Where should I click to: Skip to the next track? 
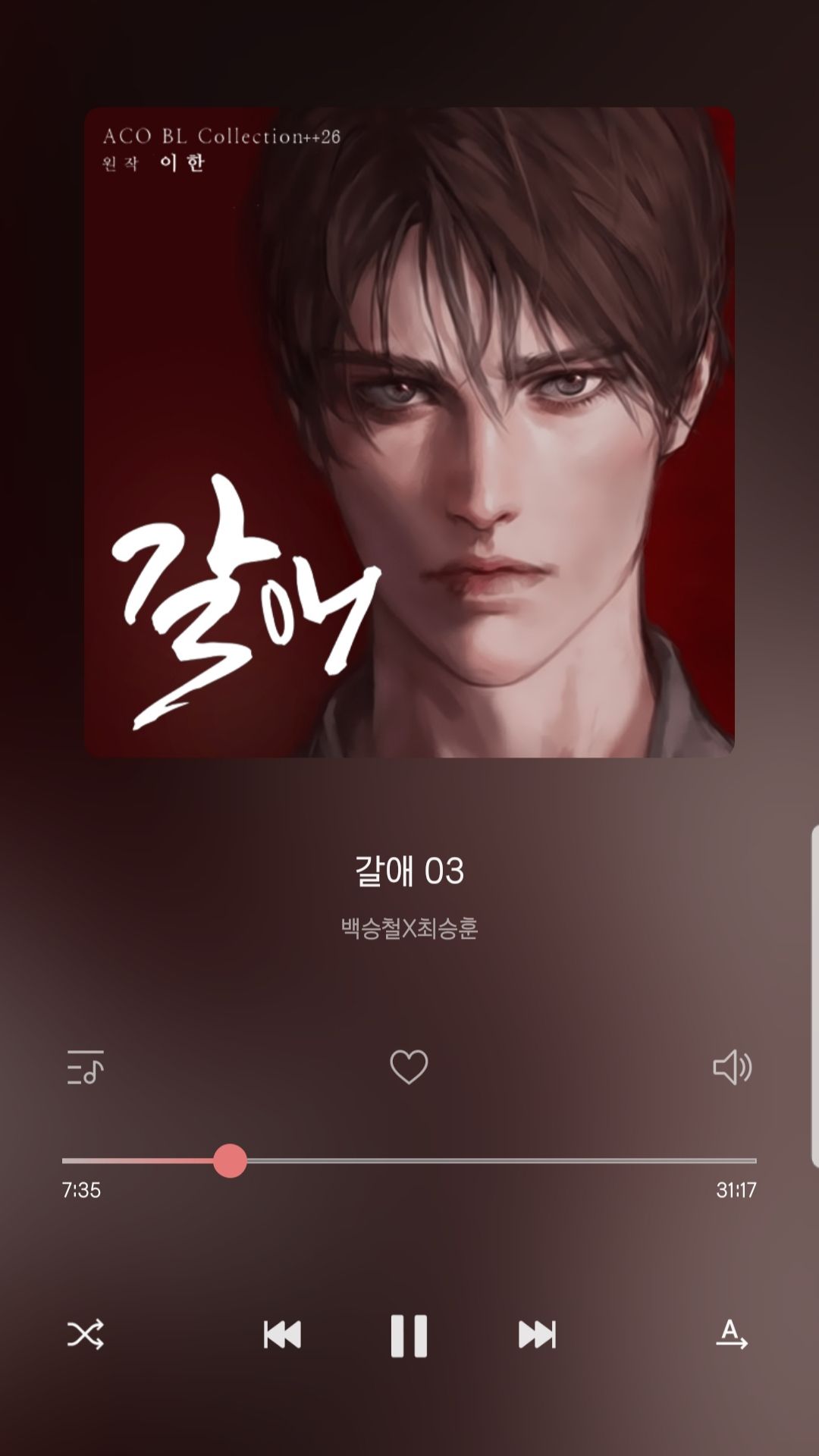click(537, 1335)
